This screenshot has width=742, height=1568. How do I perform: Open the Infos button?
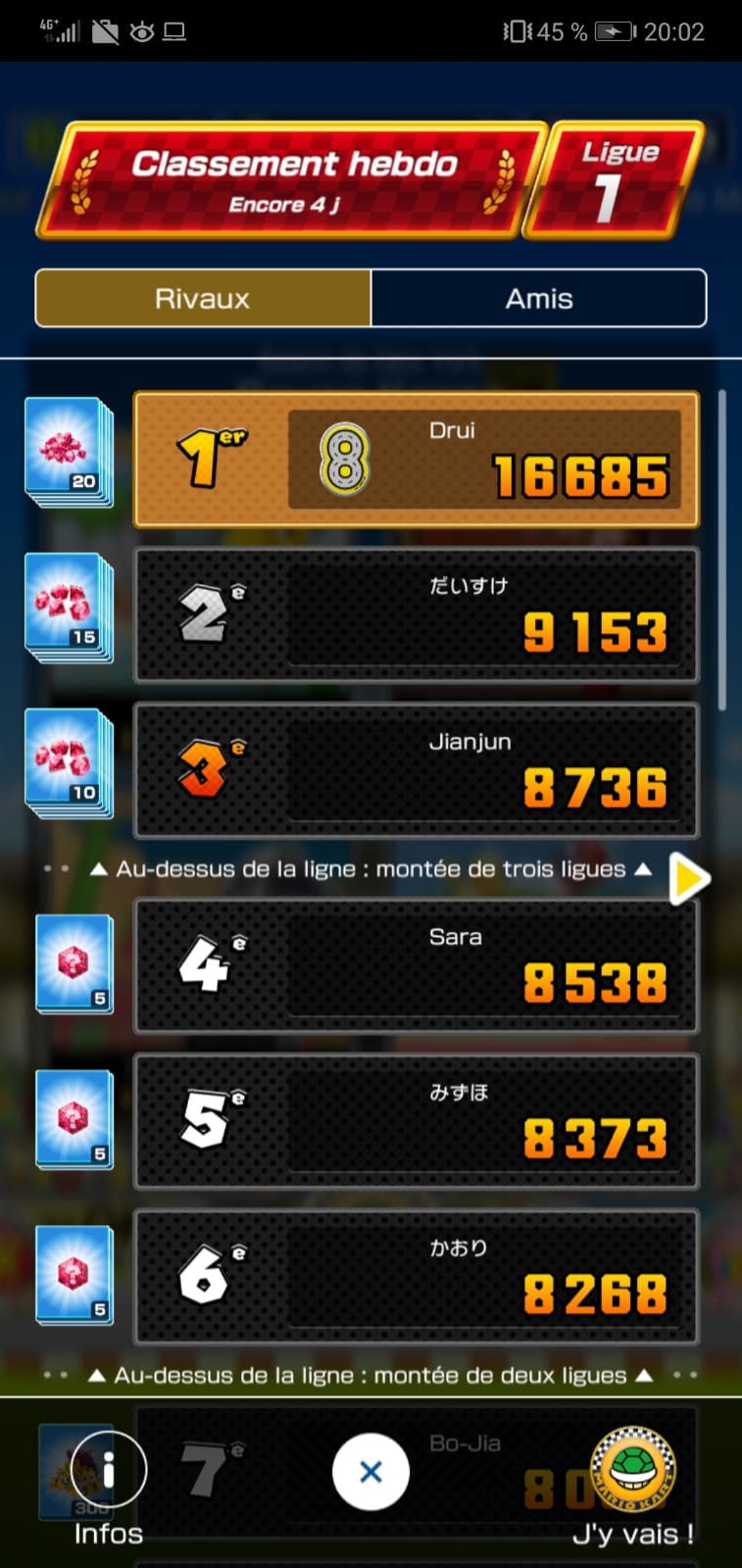tap(108, 1471)
